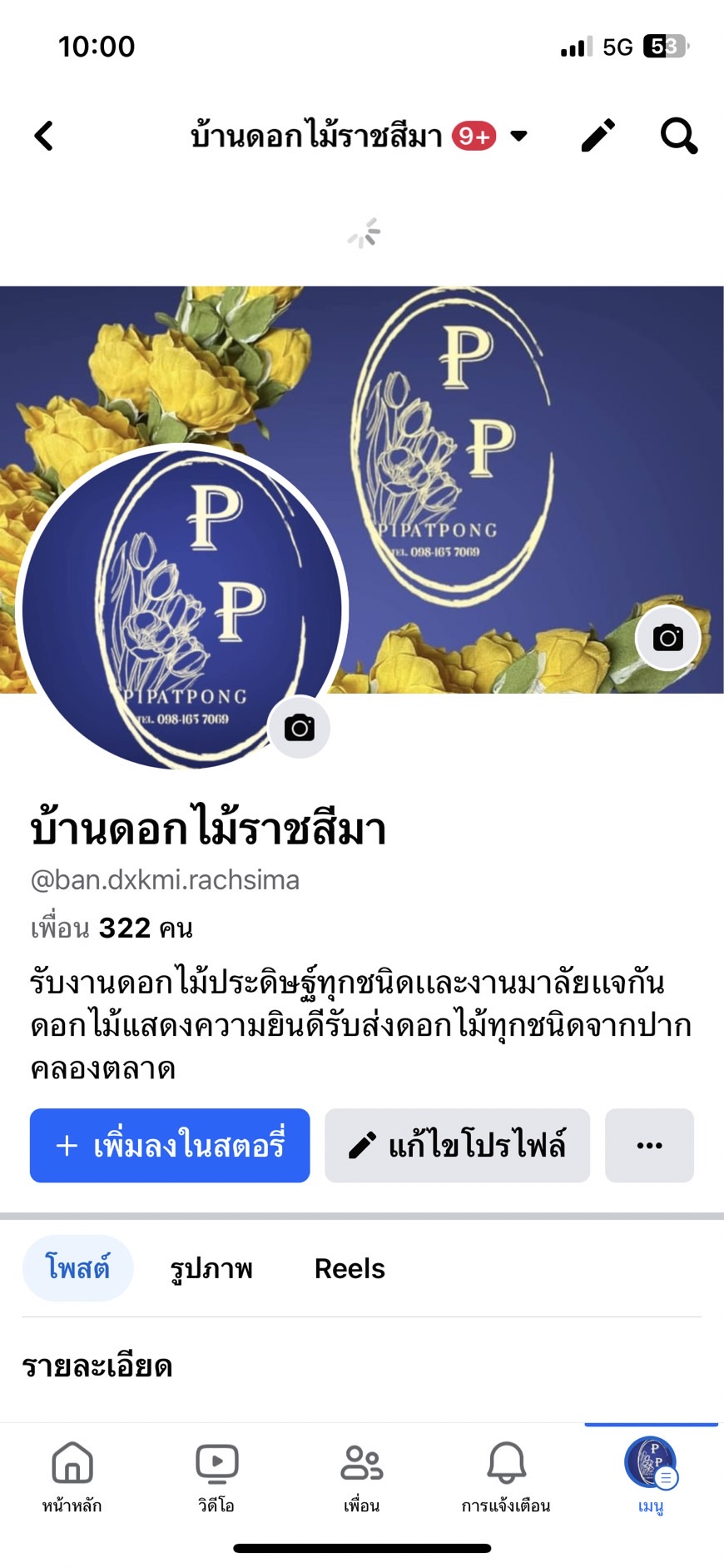The height and width of the screenshot is (1568, 724).
Task: Open the three-dot more options button
Action: (x=649, y=1146)
